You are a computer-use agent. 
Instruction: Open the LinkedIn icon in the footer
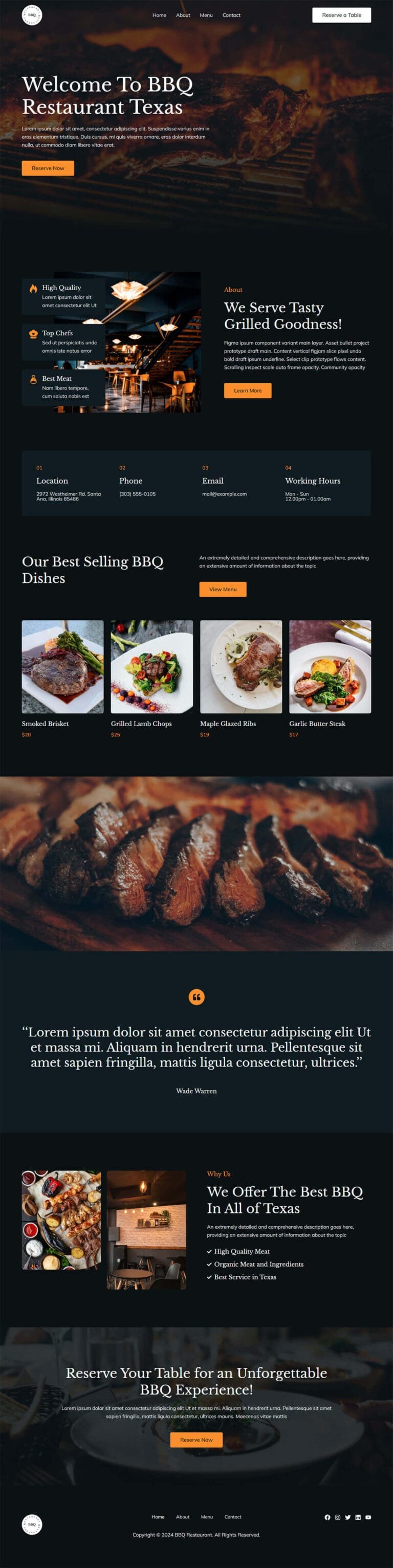(x=358, y=1517)
